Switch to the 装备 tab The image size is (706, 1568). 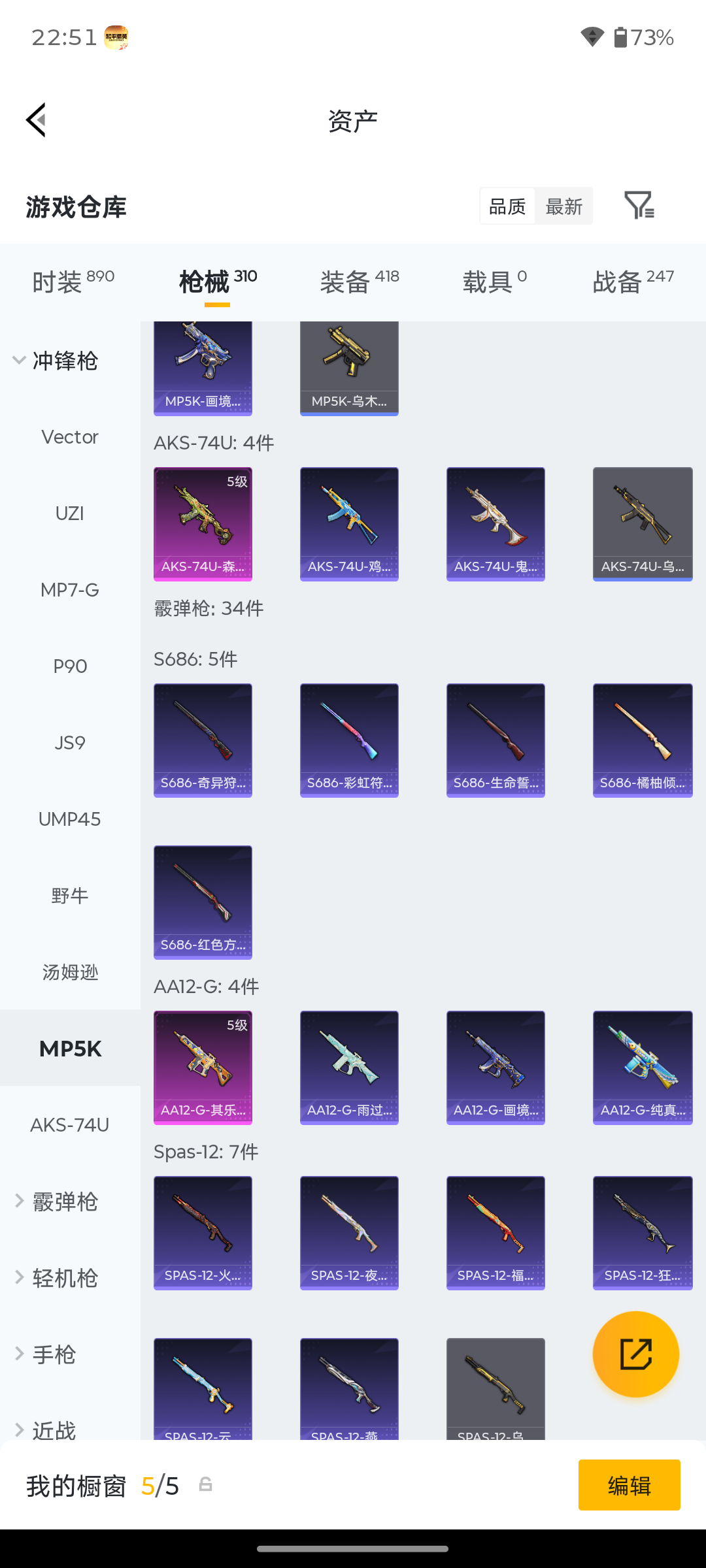point(360,282)
